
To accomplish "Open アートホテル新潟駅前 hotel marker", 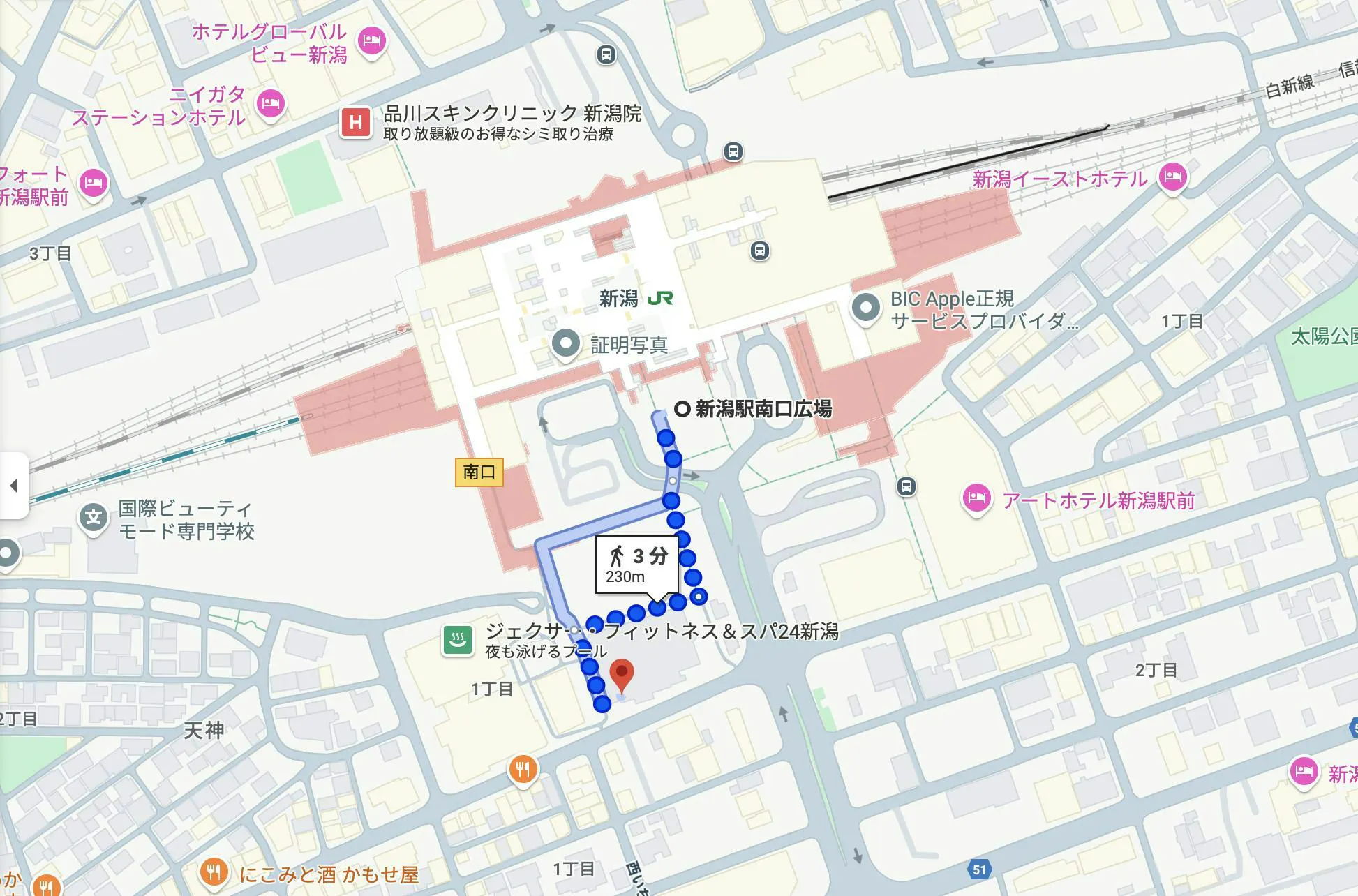I will tap(976, 499).
